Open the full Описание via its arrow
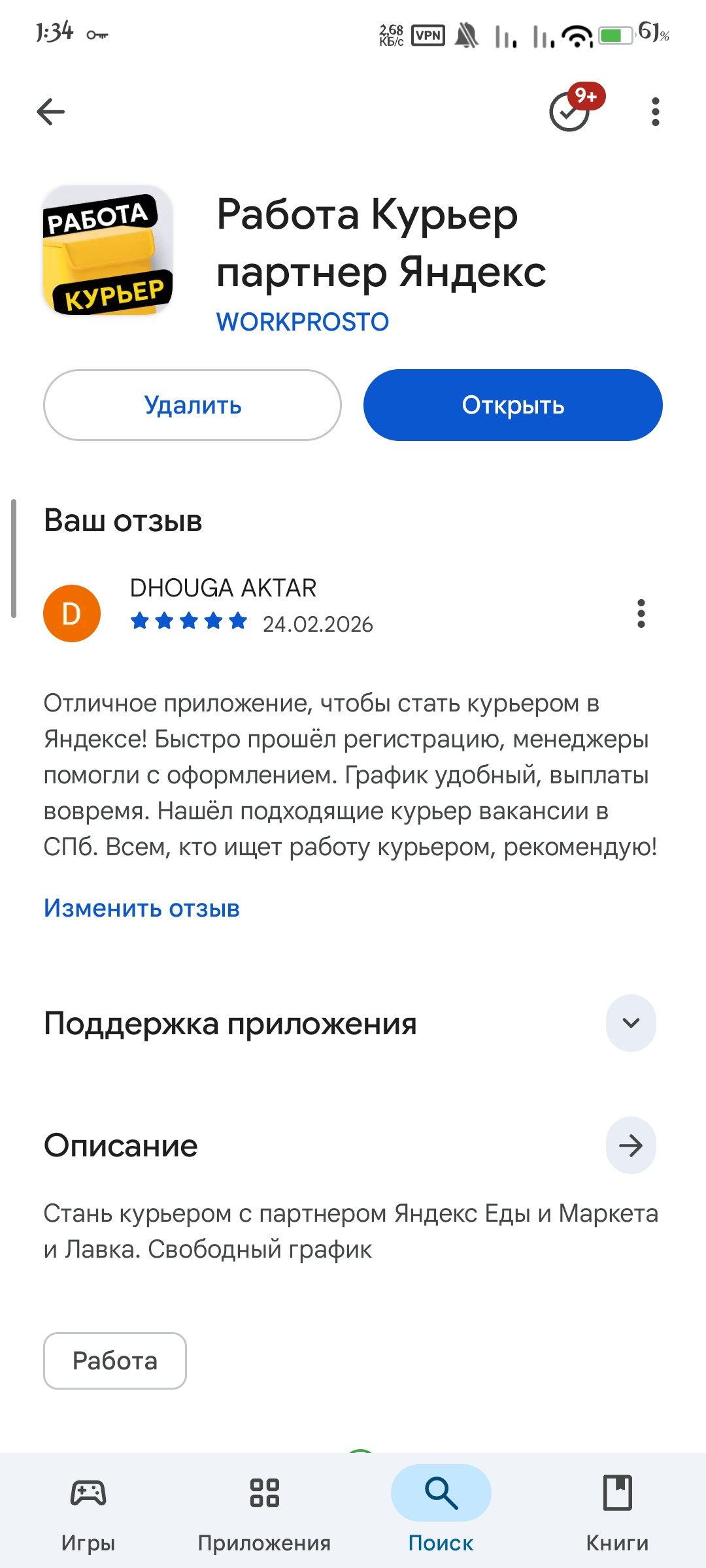Viewport: 706px width, 1568px height. click(x=630, y=1145)
